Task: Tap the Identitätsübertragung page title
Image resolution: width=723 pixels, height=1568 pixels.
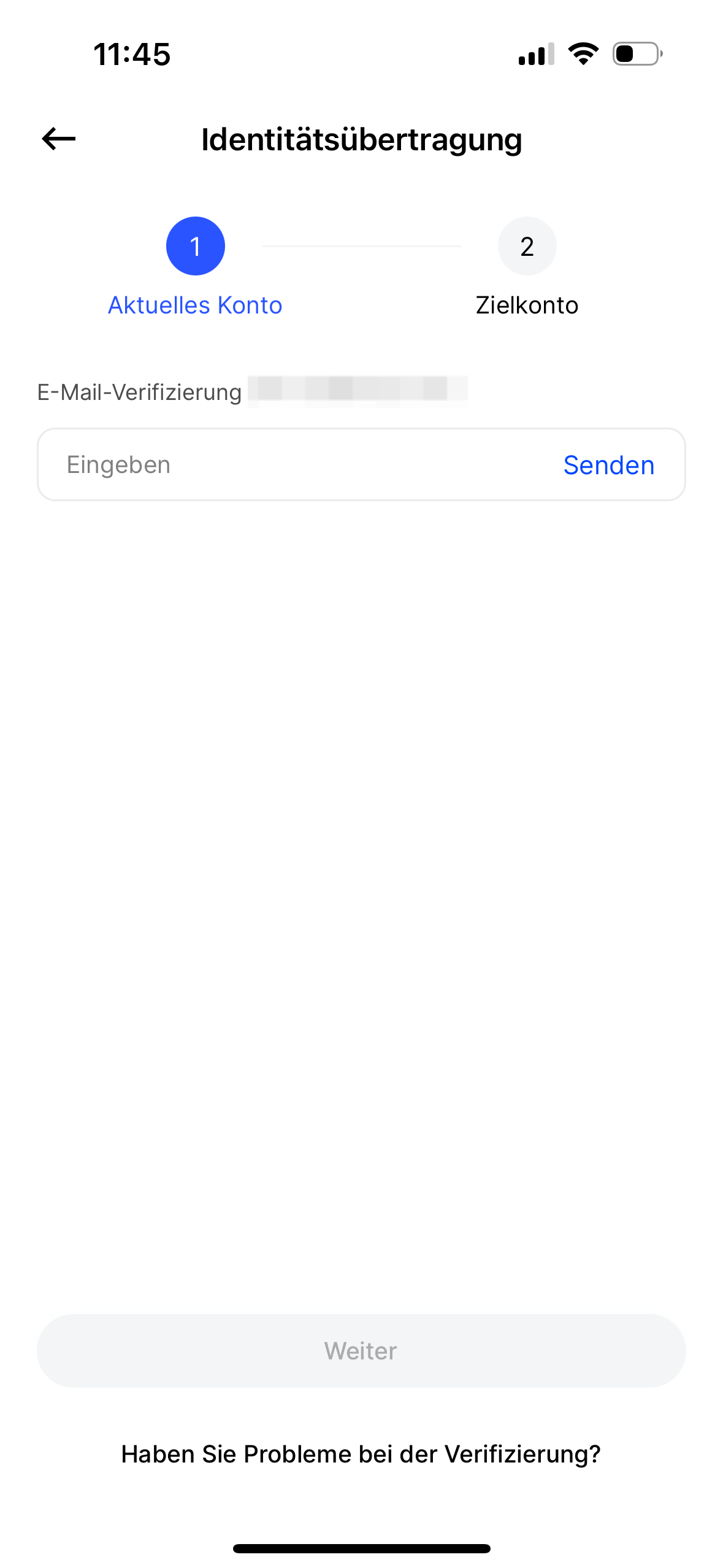Action: [362, 140]
